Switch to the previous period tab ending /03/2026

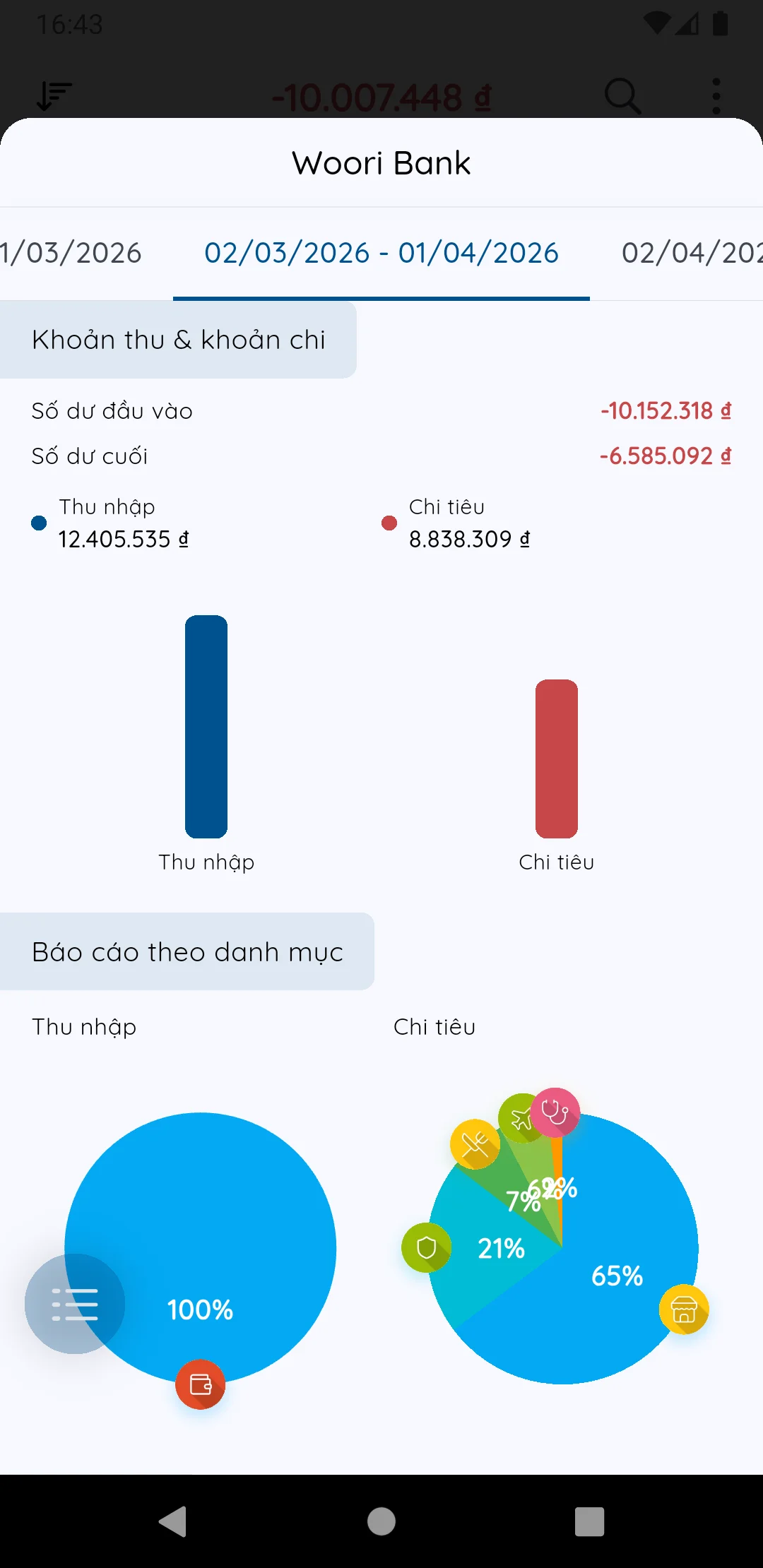(71, 253)
